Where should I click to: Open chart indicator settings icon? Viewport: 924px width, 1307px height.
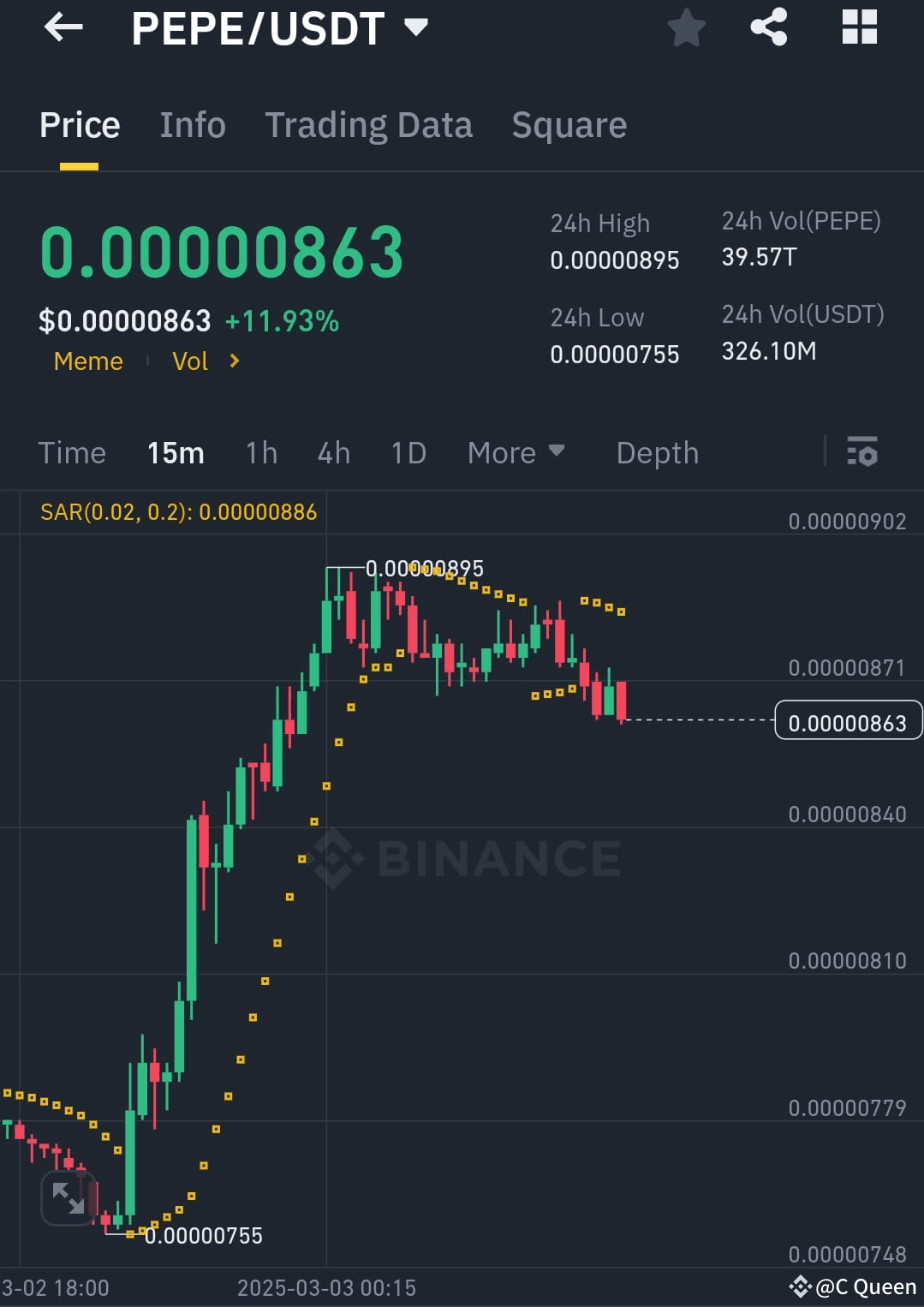pos(862,452)
